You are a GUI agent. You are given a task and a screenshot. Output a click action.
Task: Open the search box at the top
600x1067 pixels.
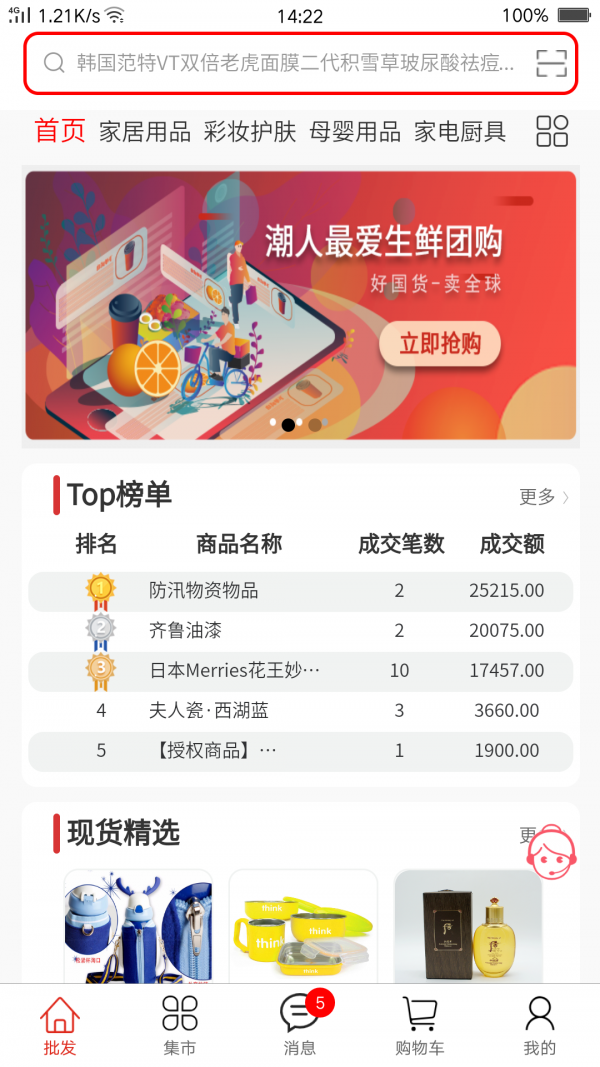(290, 63)
